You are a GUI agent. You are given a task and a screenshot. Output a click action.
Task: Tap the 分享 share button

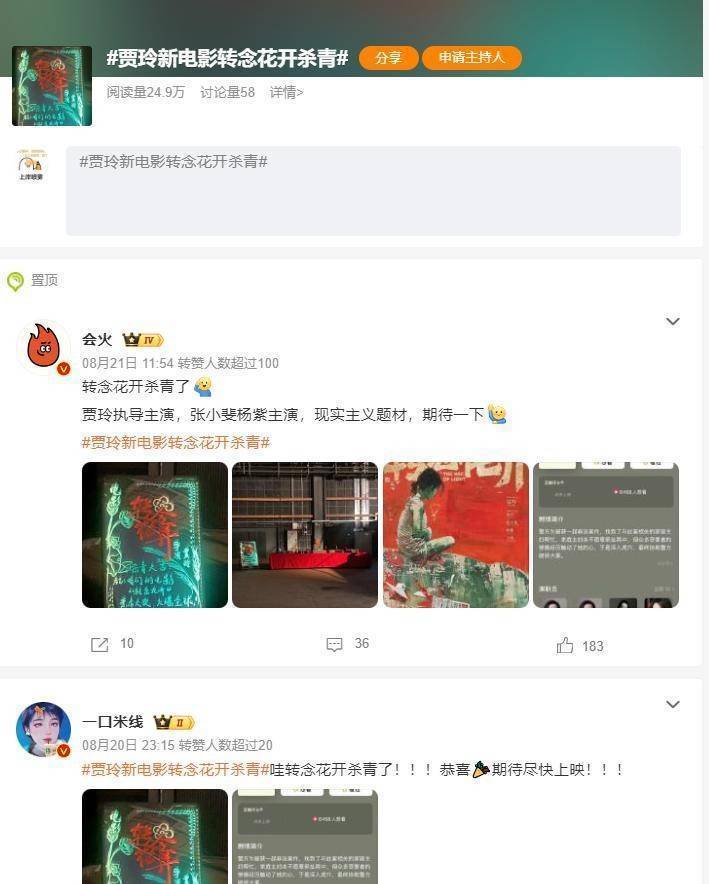(388, 58)
